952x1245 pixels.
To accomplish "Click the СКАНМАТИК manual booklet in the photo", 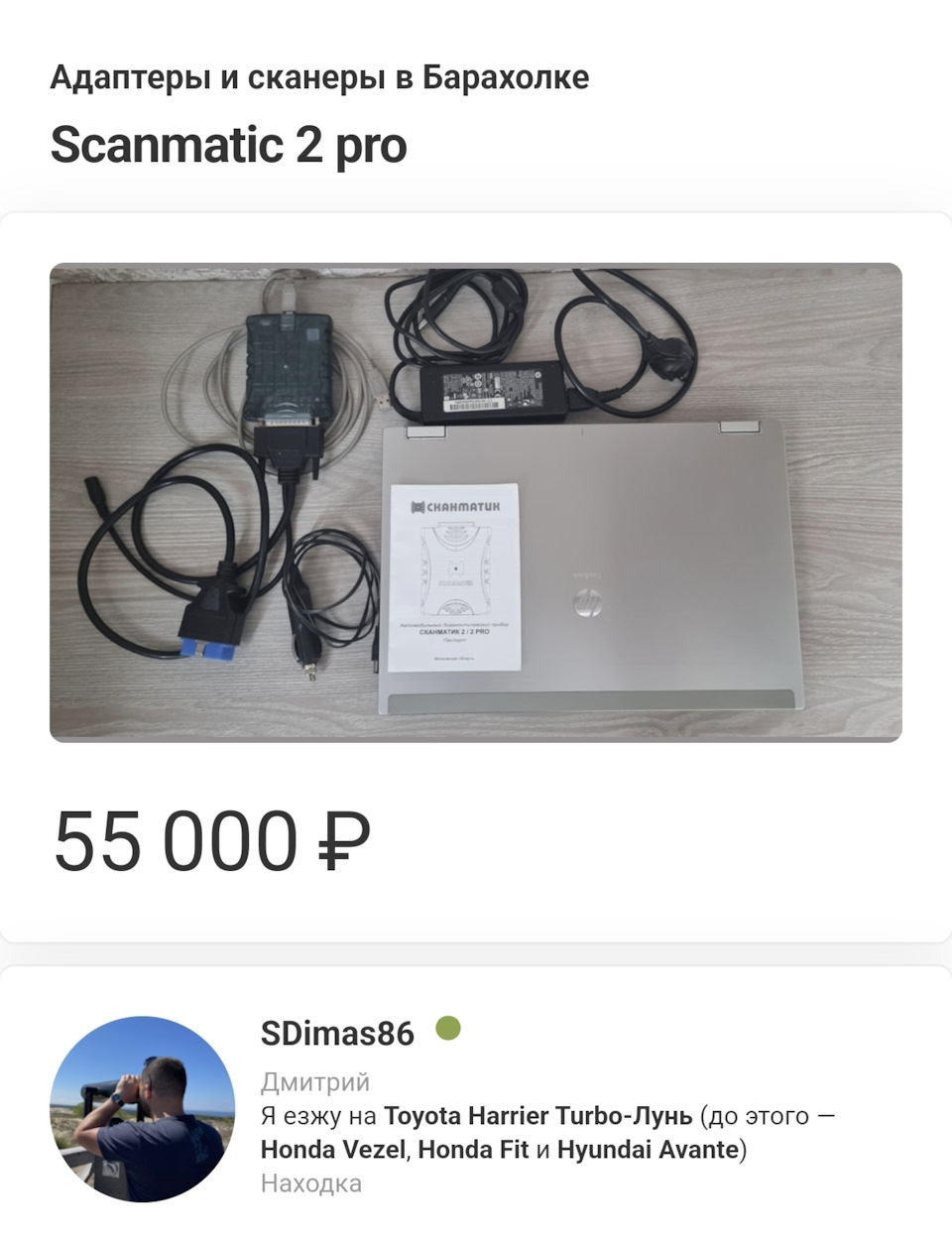I will coord(458,575).
